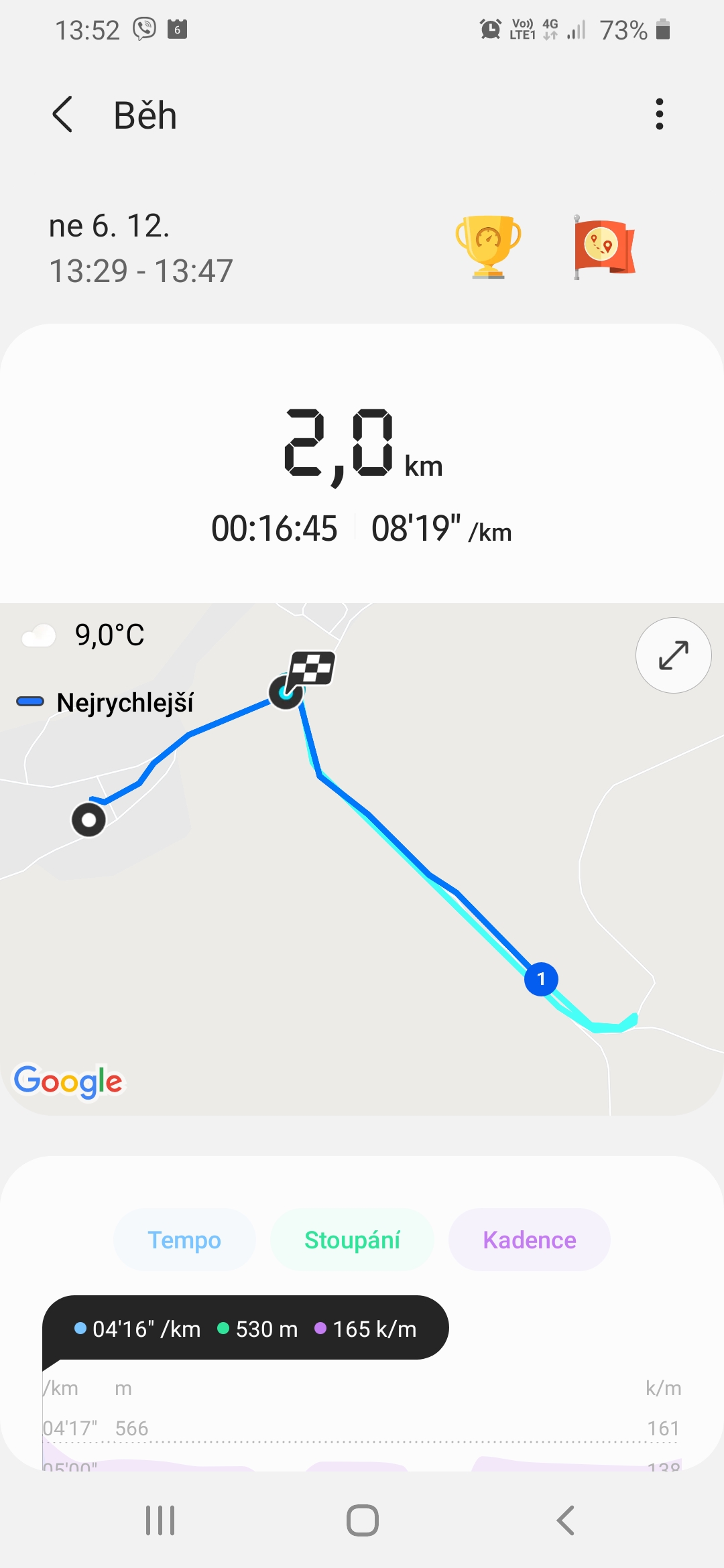The width and height of the screenshot is (724, 1568).
Task: Select the Stoupání chart chip
Action: [x=352, y=1240]
